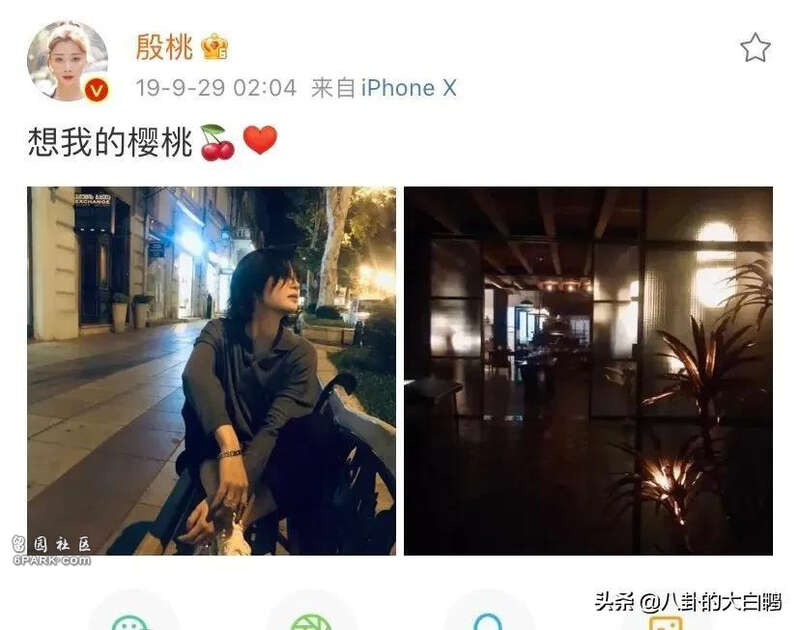Favorite this post with the star icon
Viewport: 800px width, 630px height.
click(755, 48)
